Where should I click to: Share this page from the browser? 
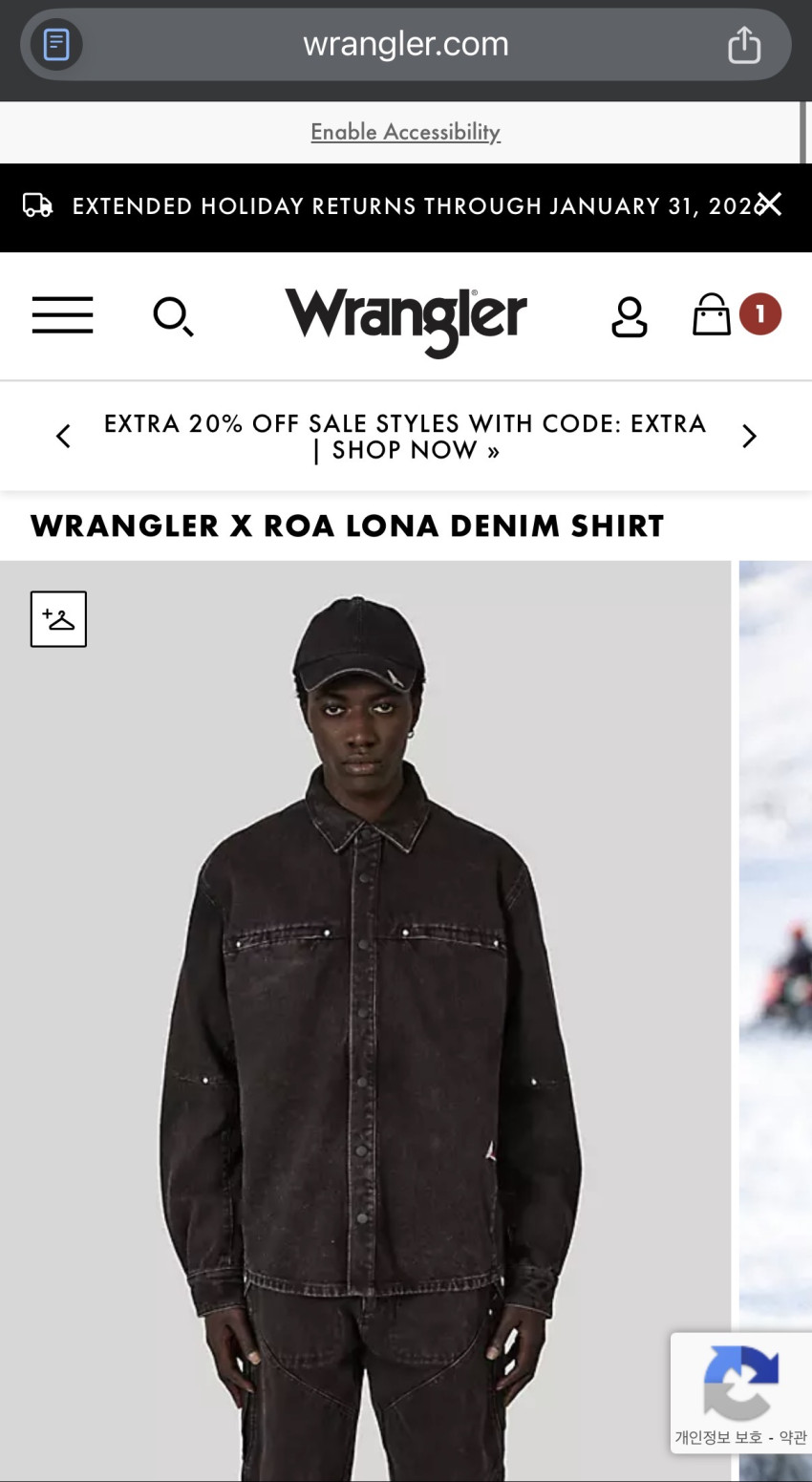click(x=744, y=44)
